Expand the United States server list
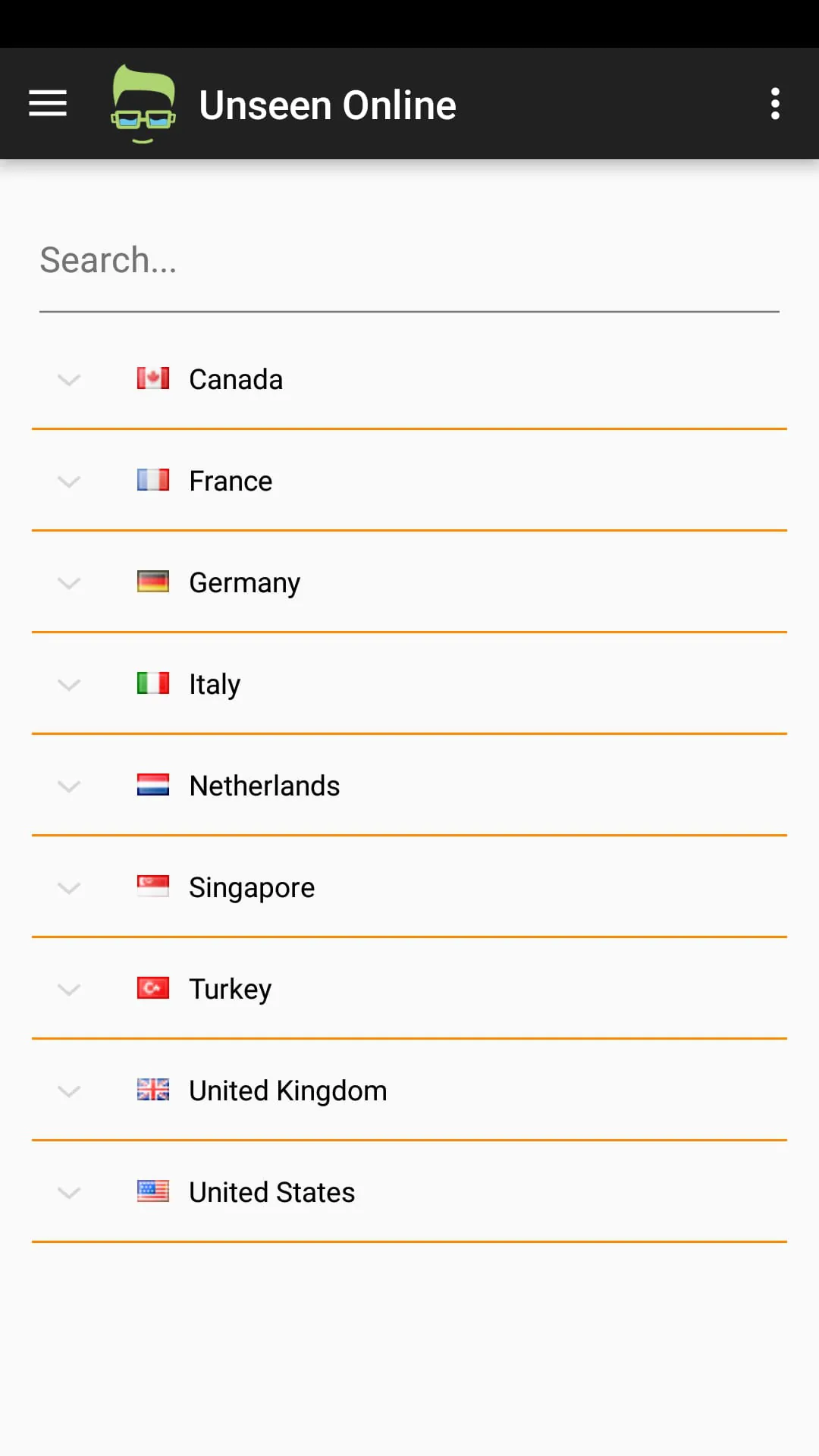819x1456 pixels. [69, 1193]
